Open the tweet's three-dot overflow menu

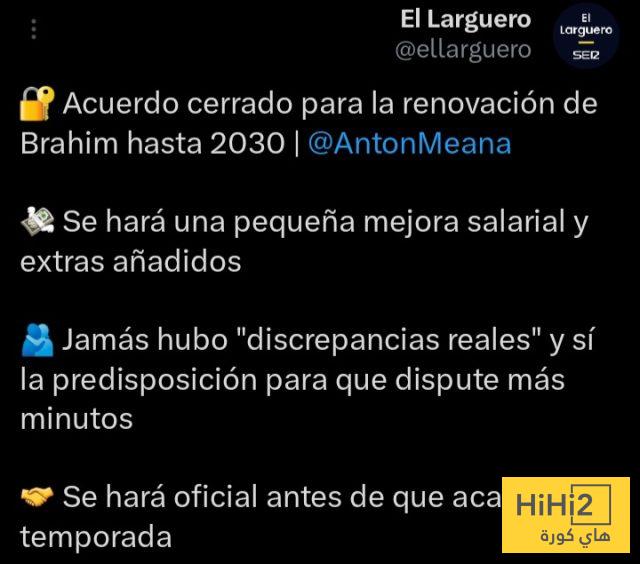tap(35, 31)
